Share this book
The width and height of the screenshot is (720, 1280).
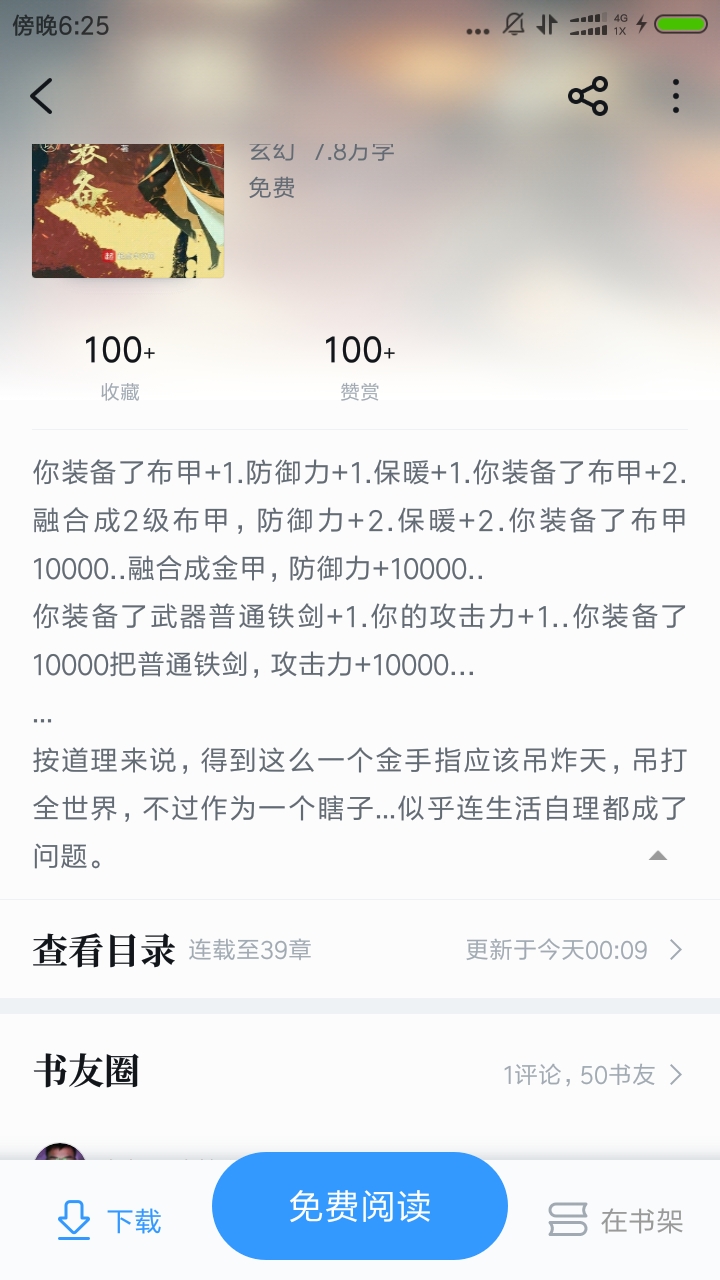(x=588, y=96)
